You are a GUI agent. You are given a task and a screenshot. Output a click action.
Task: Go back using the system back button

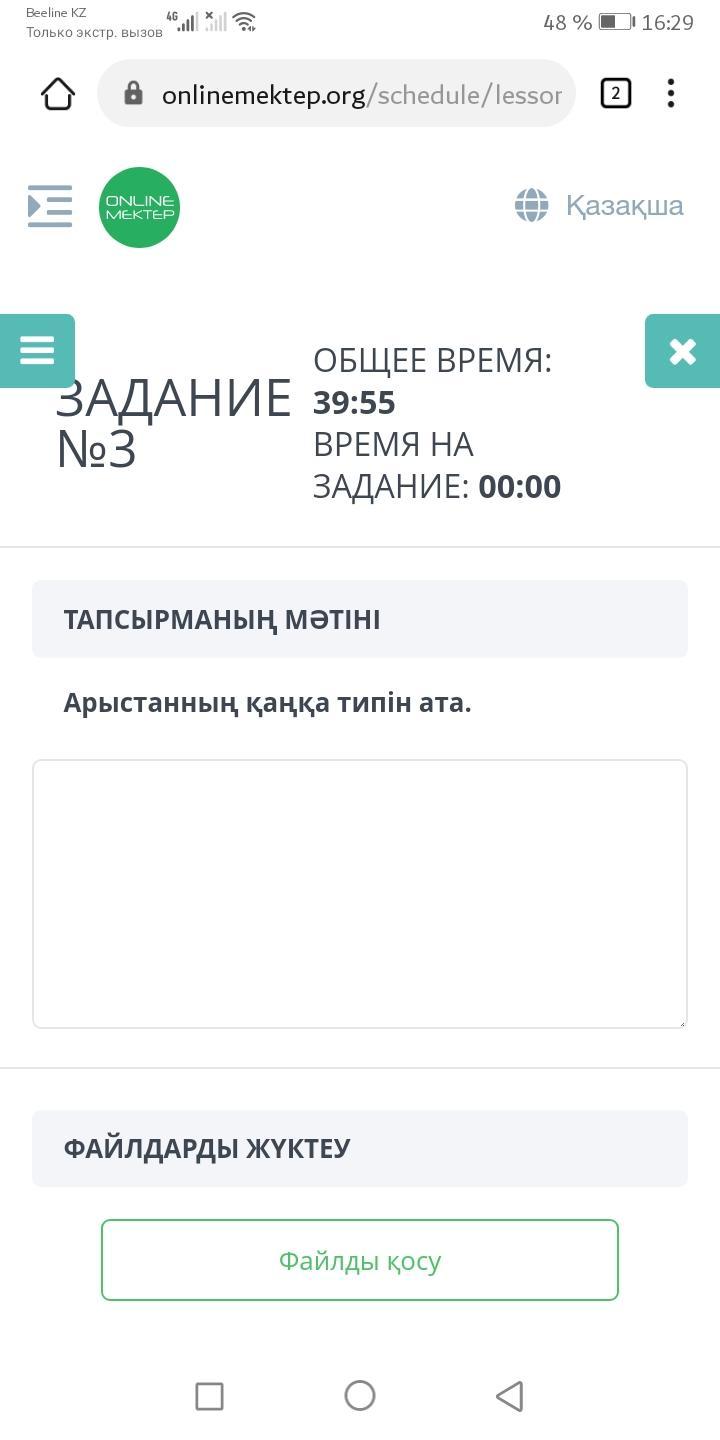(510, 1395)
